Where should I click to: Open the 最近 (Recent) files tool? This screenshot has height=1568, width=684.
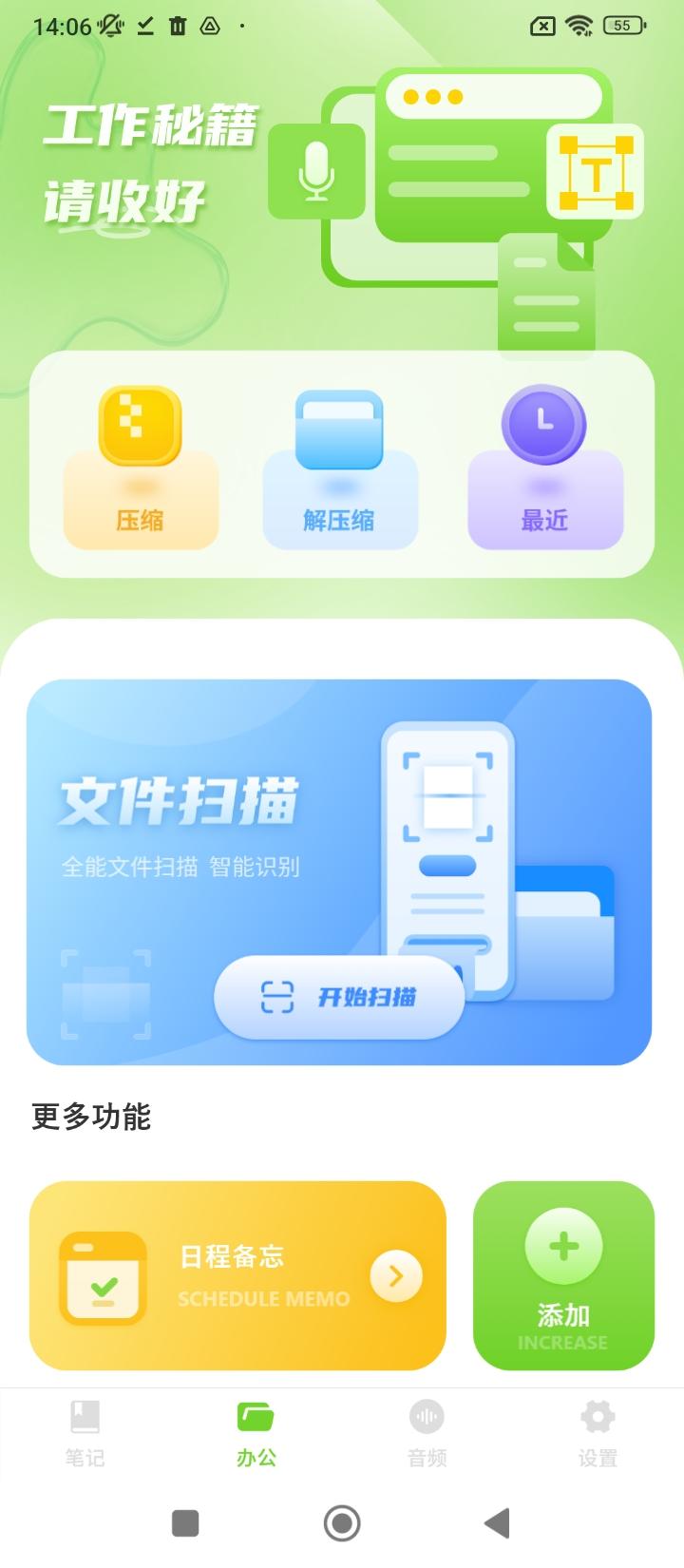click(x=544, y=464)
